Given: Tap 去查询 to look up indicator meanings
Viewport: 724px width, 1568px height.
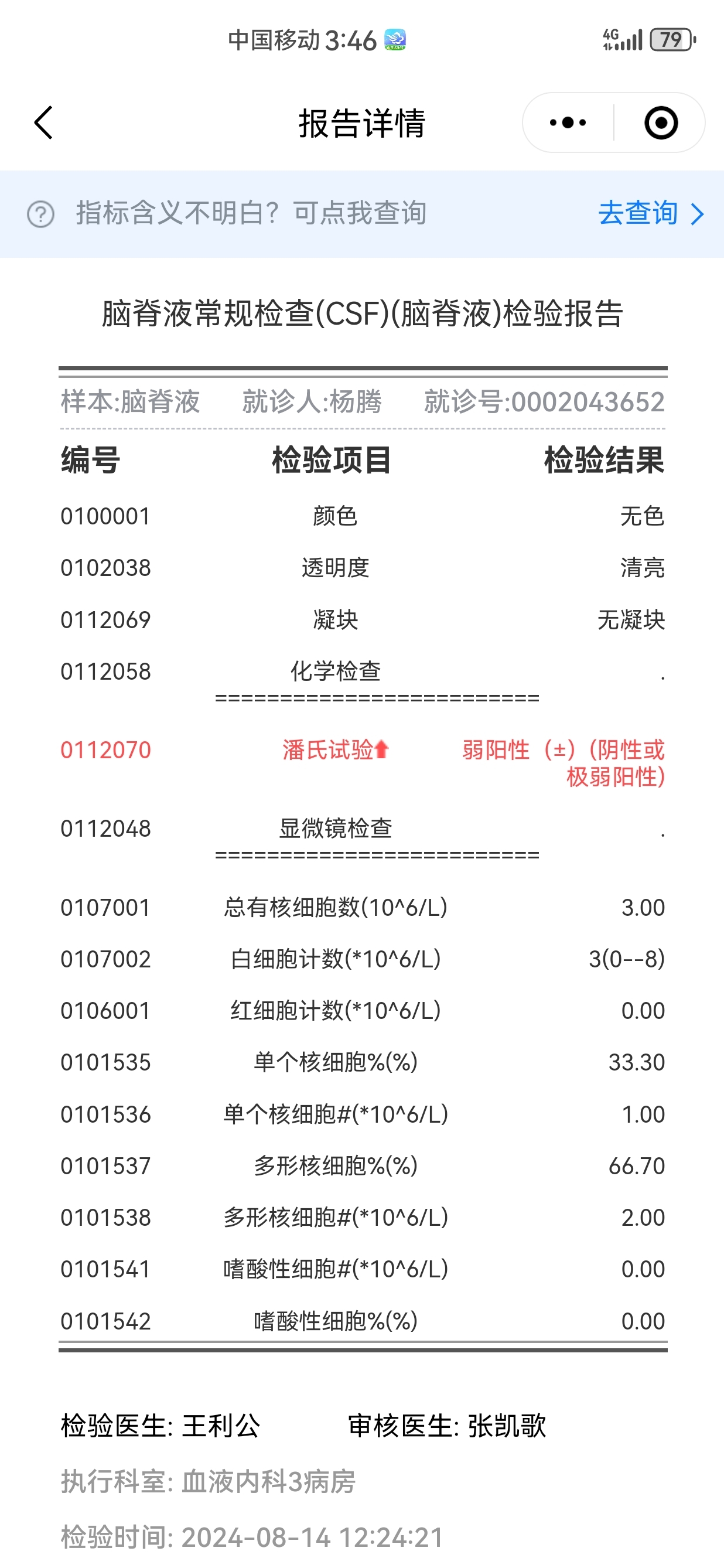Looking at the screenshot, I should pos(650,214).
